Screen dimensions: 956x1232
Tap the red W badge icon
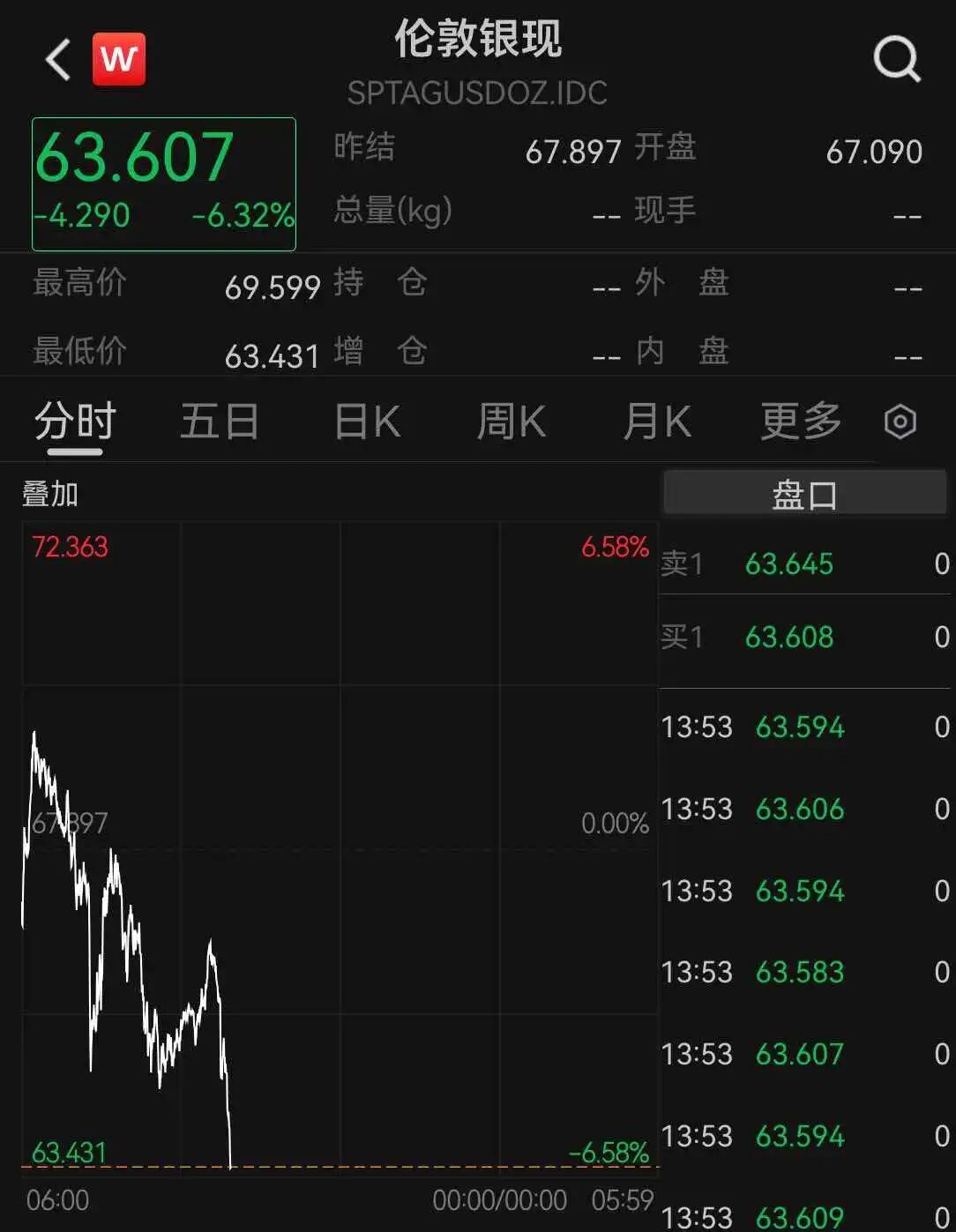coord(119,60)
